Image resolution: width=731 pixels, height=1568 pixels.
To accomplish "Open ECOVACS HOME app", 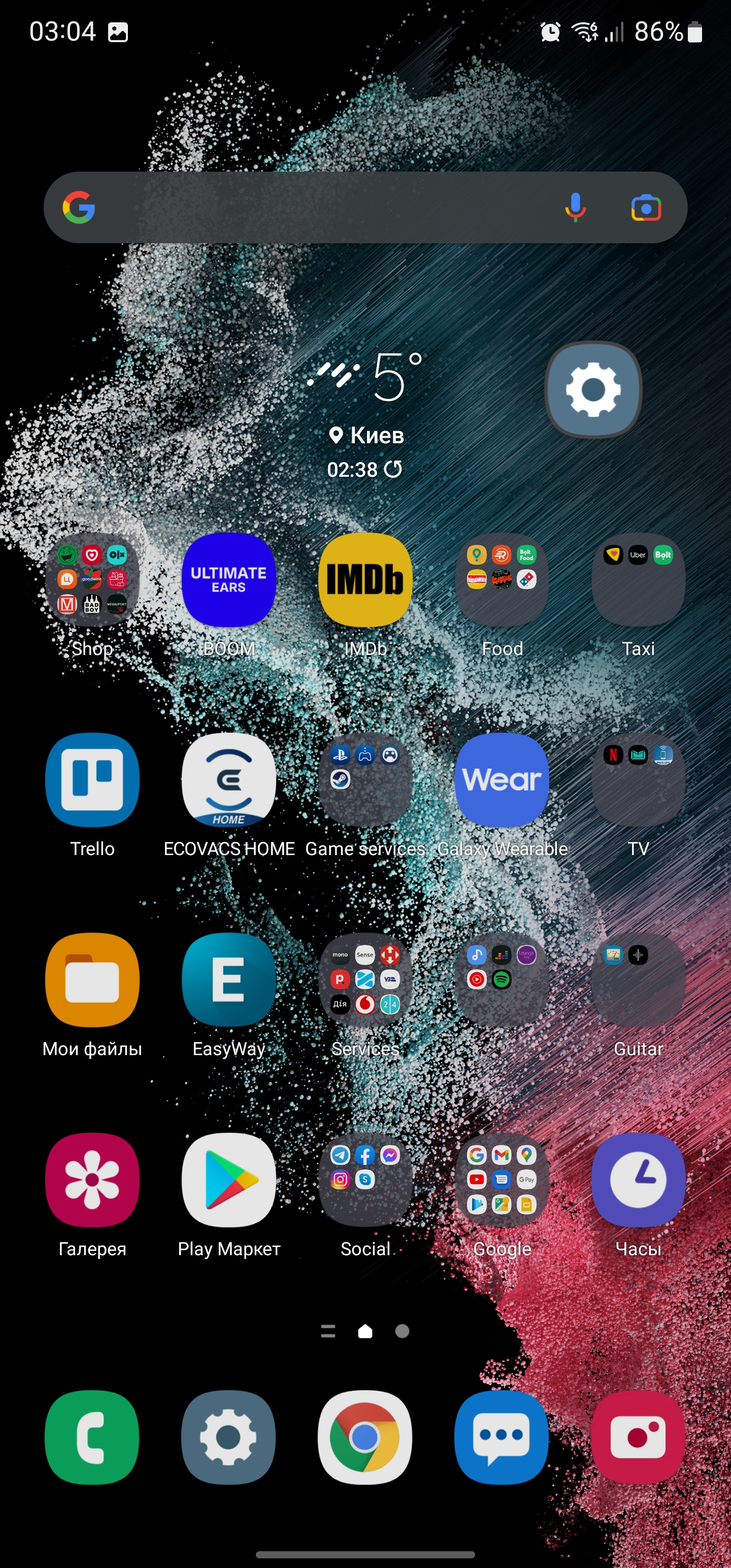I will coord(229,780).
